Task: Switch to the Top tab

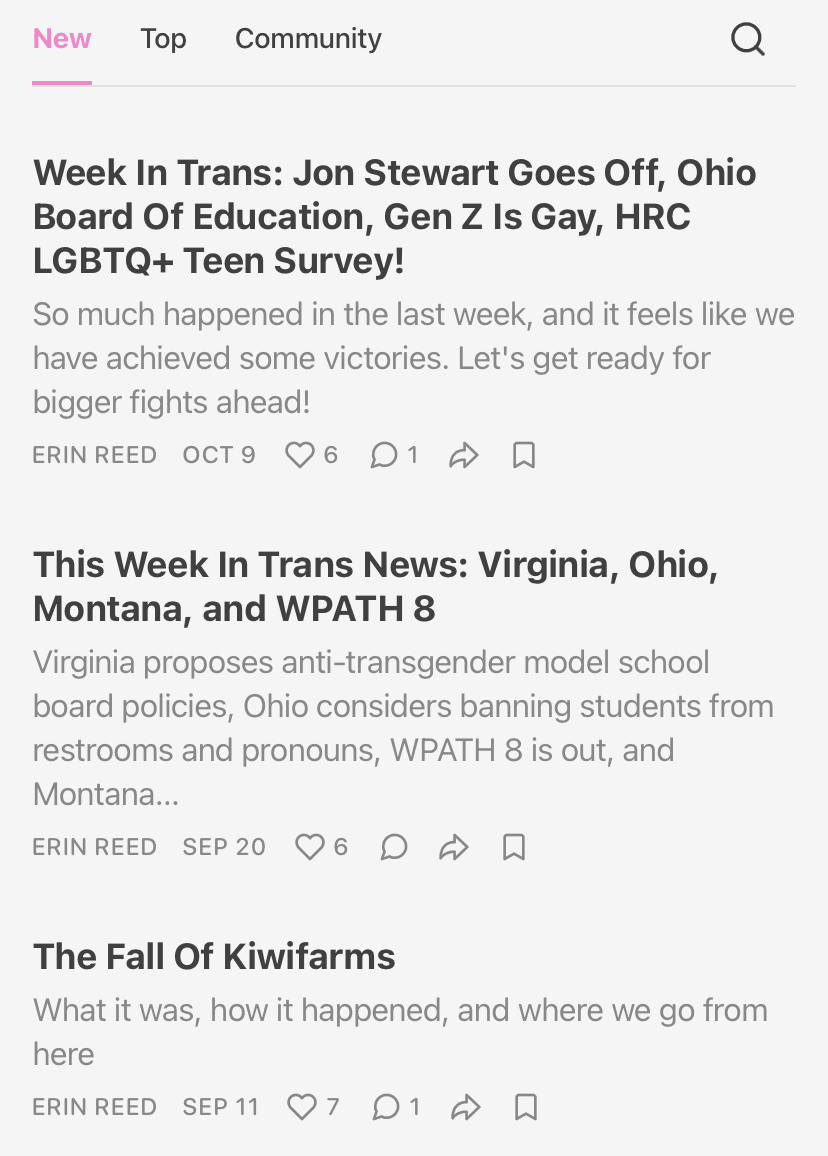Action: [x=163, y=39]
